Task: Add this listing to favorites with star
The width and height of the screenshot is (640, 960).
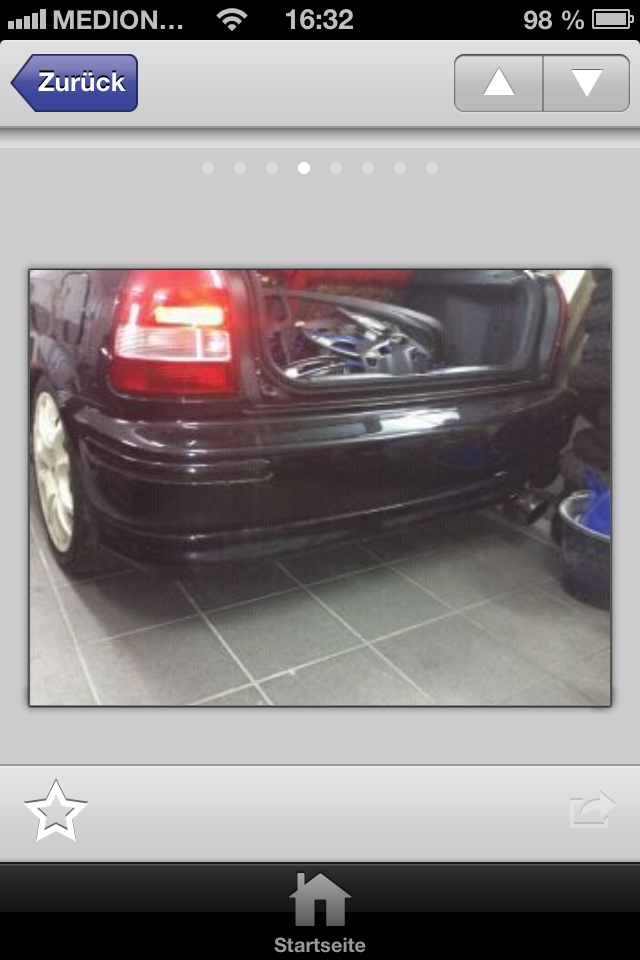Action: point(56,811)
